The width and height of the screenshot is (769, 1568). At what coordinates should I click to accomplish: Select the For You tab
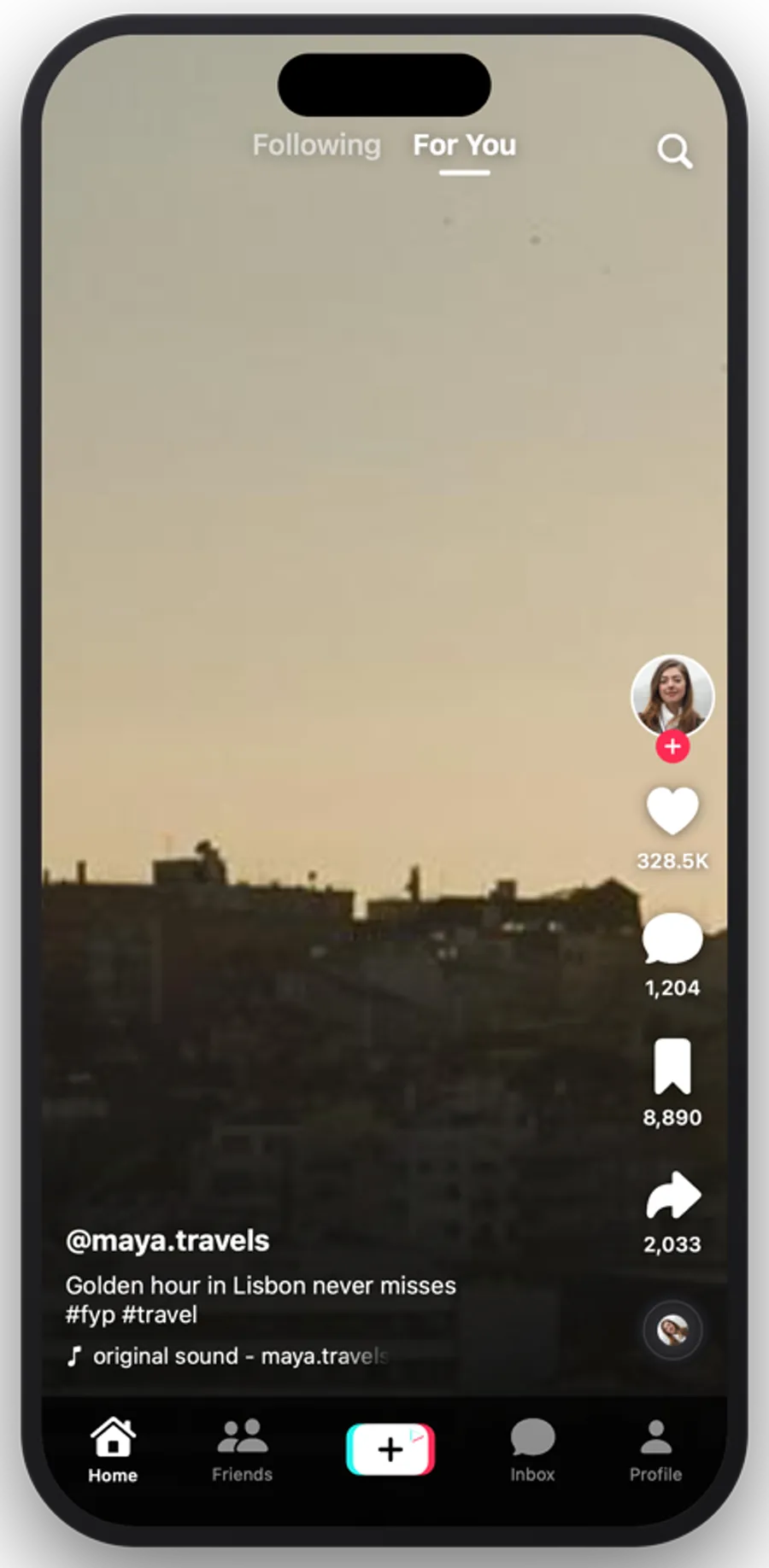click(465, 145)
